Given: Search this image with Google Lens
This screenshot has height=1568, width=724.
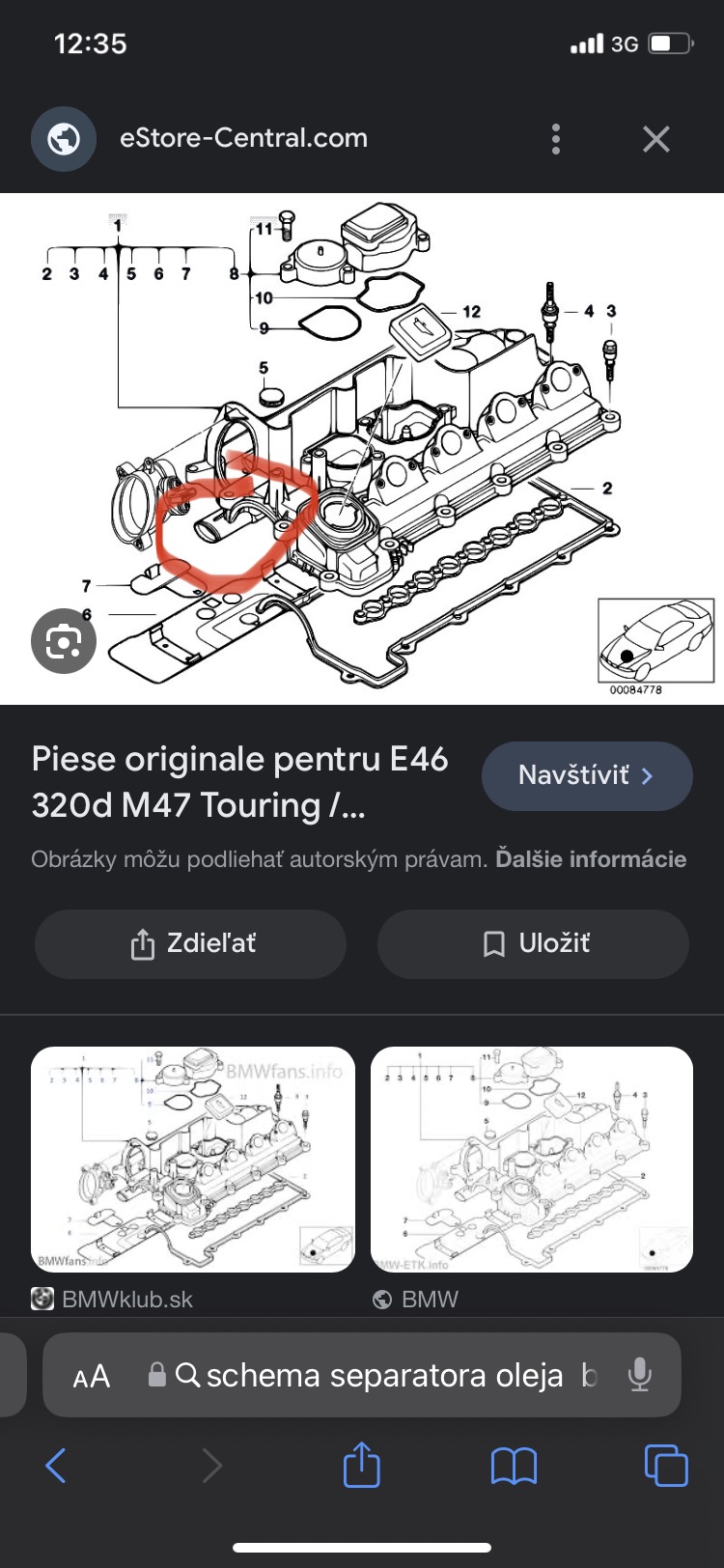Looking at the screenshot, I should tap(64, 640).
